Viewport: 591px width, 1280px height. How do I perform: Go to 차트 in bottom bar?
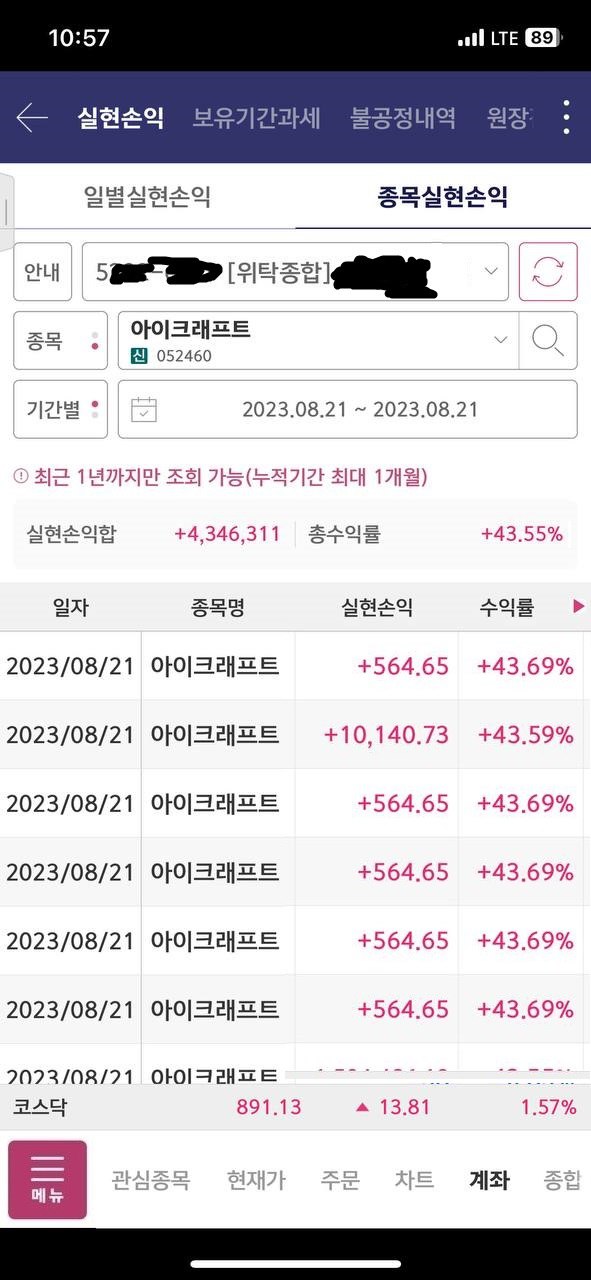414,1180
